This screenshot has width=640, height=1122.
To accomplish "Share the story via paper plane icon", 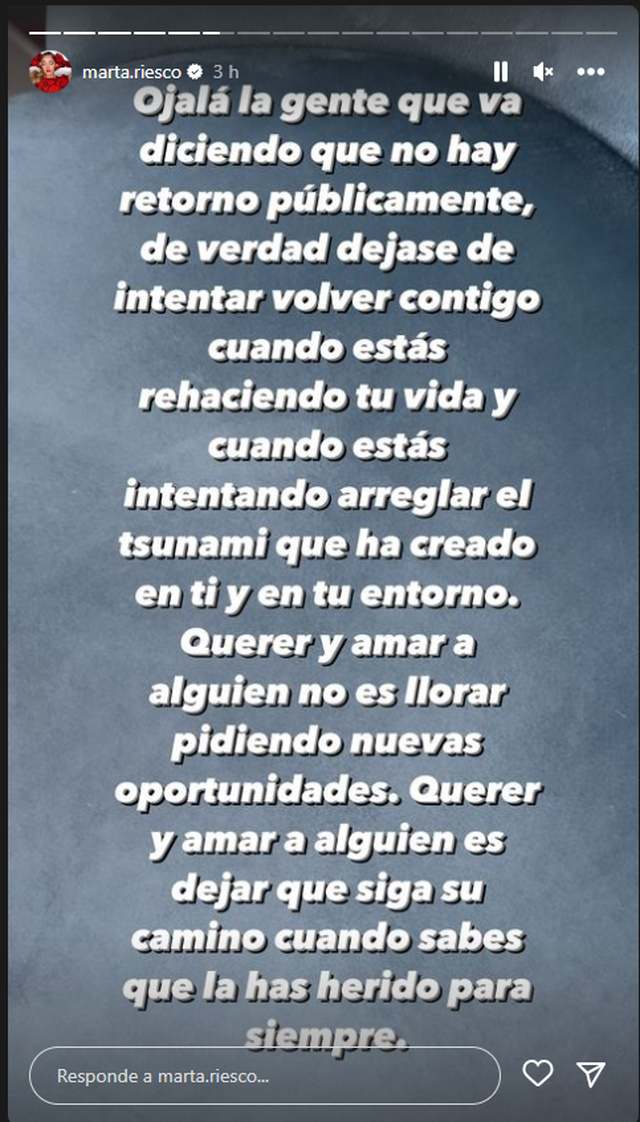I will click(592, 1074).
